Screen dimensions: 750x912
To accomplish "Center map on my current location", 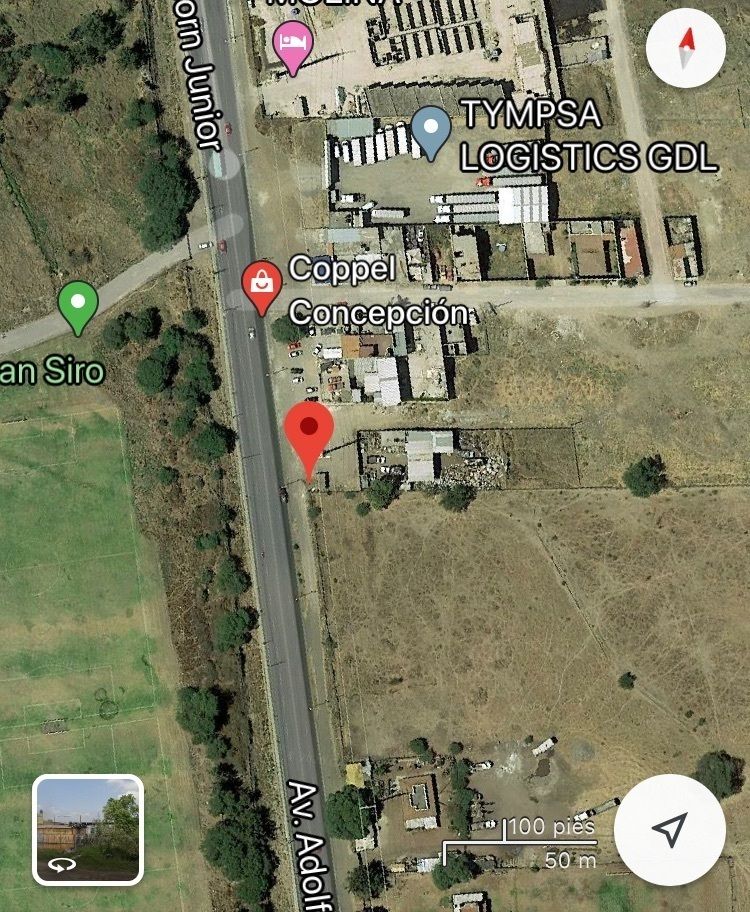I will 670,829.
